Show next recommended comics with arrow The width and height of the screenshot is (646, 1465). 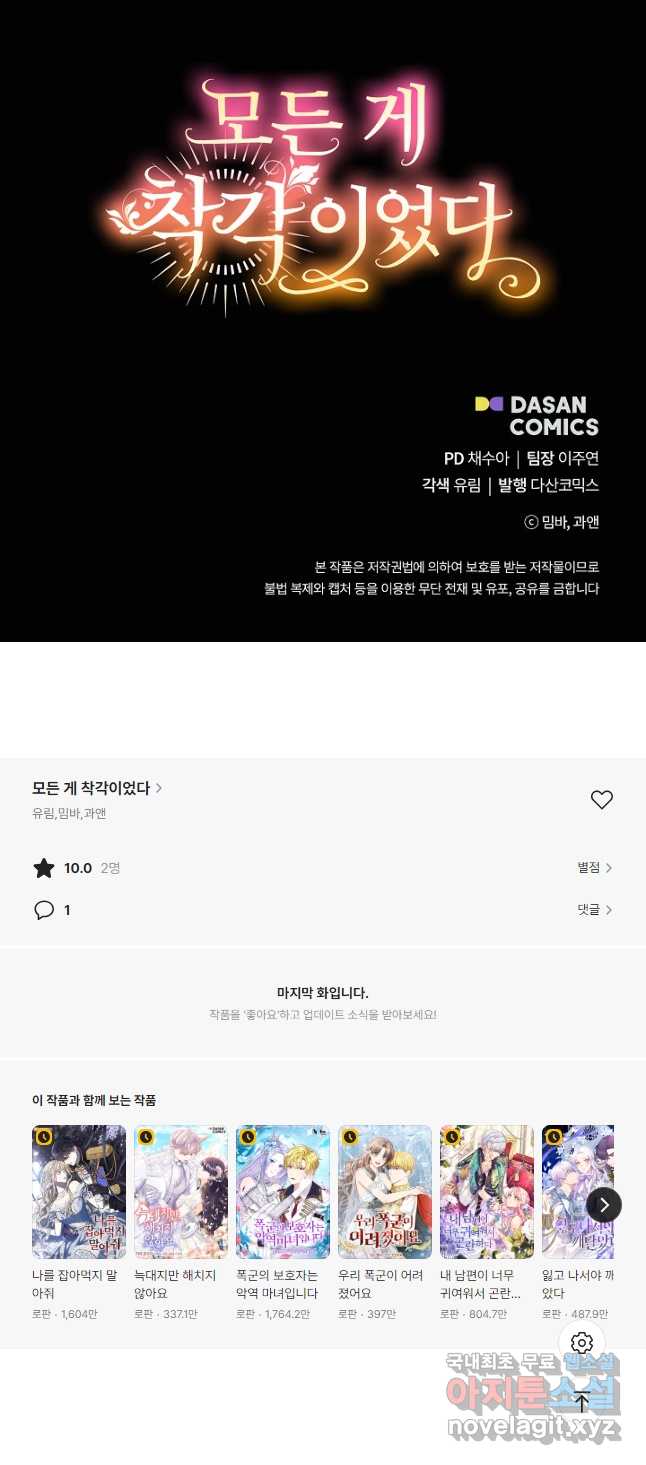[x=604, y=1205]
